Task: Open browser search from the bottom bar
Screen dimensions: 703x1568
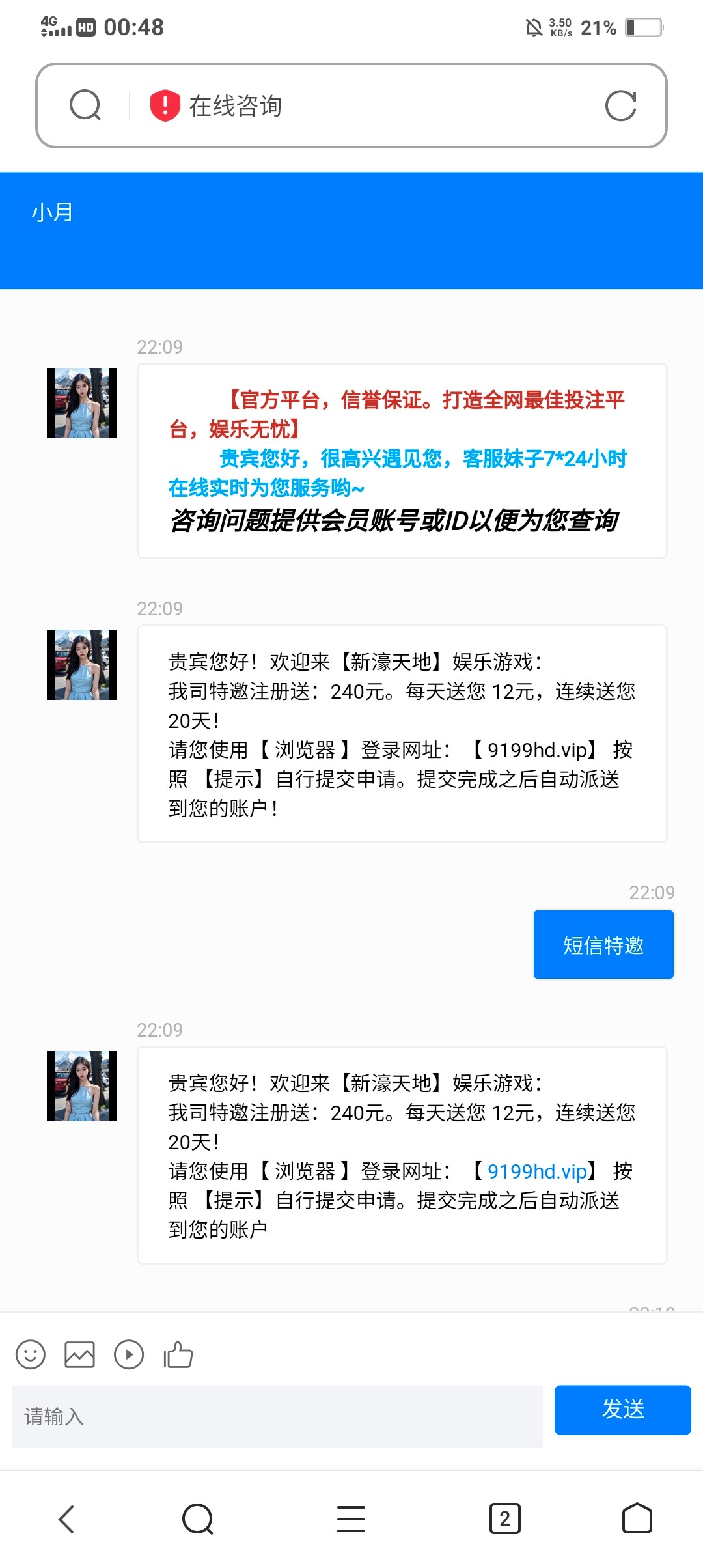Action: [198, 1519]
